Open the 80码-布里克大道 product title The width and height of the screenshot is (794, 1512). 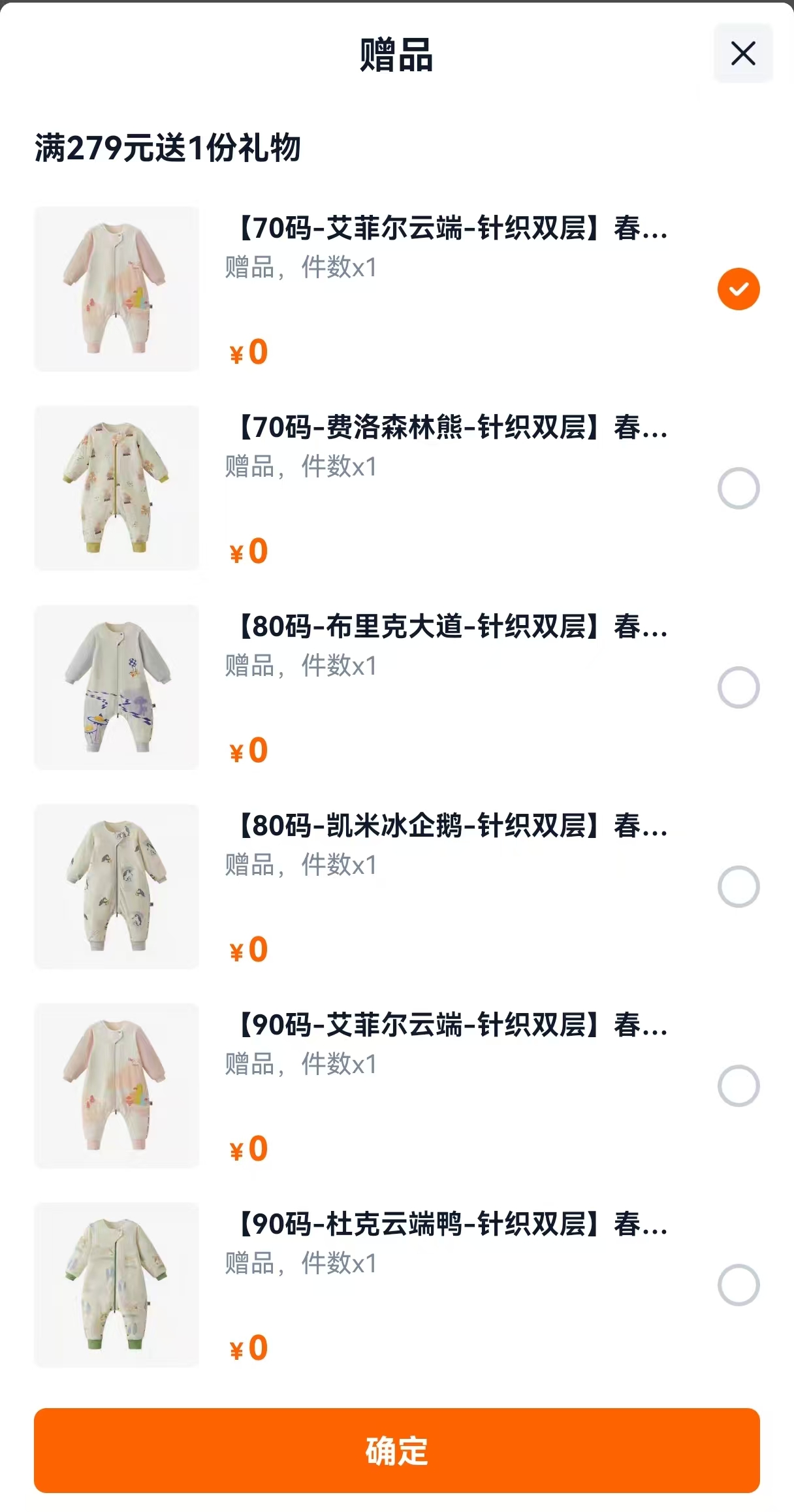click(451, 629)
